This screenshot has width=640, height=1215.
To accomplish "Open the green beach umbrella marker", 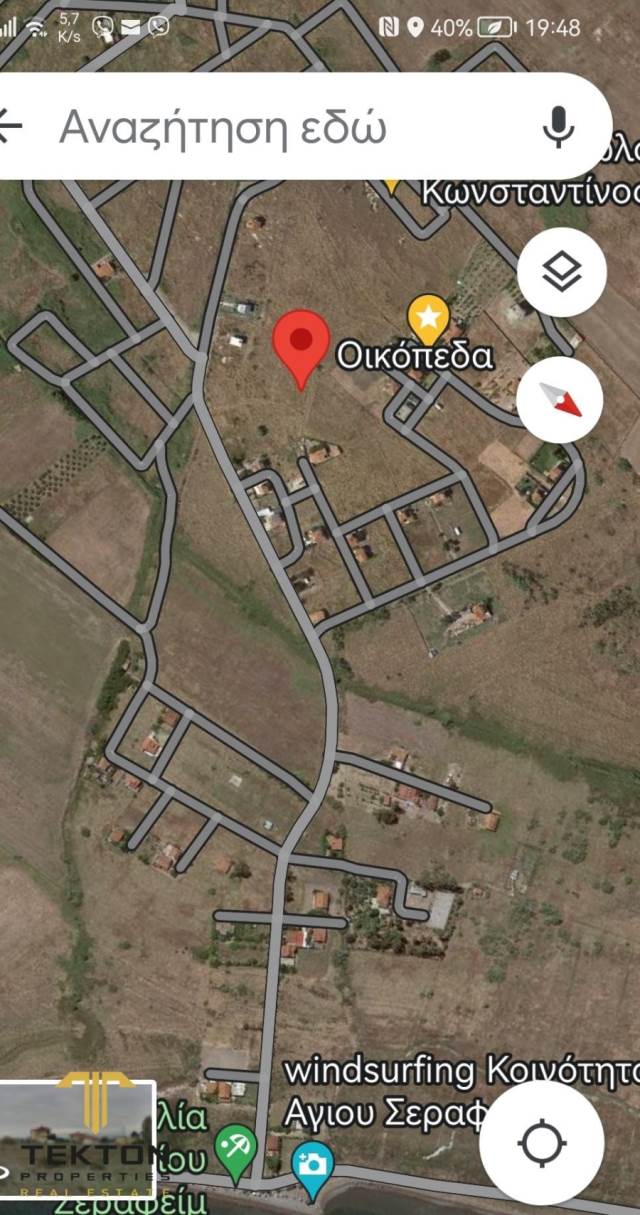I will (236, 1150).
